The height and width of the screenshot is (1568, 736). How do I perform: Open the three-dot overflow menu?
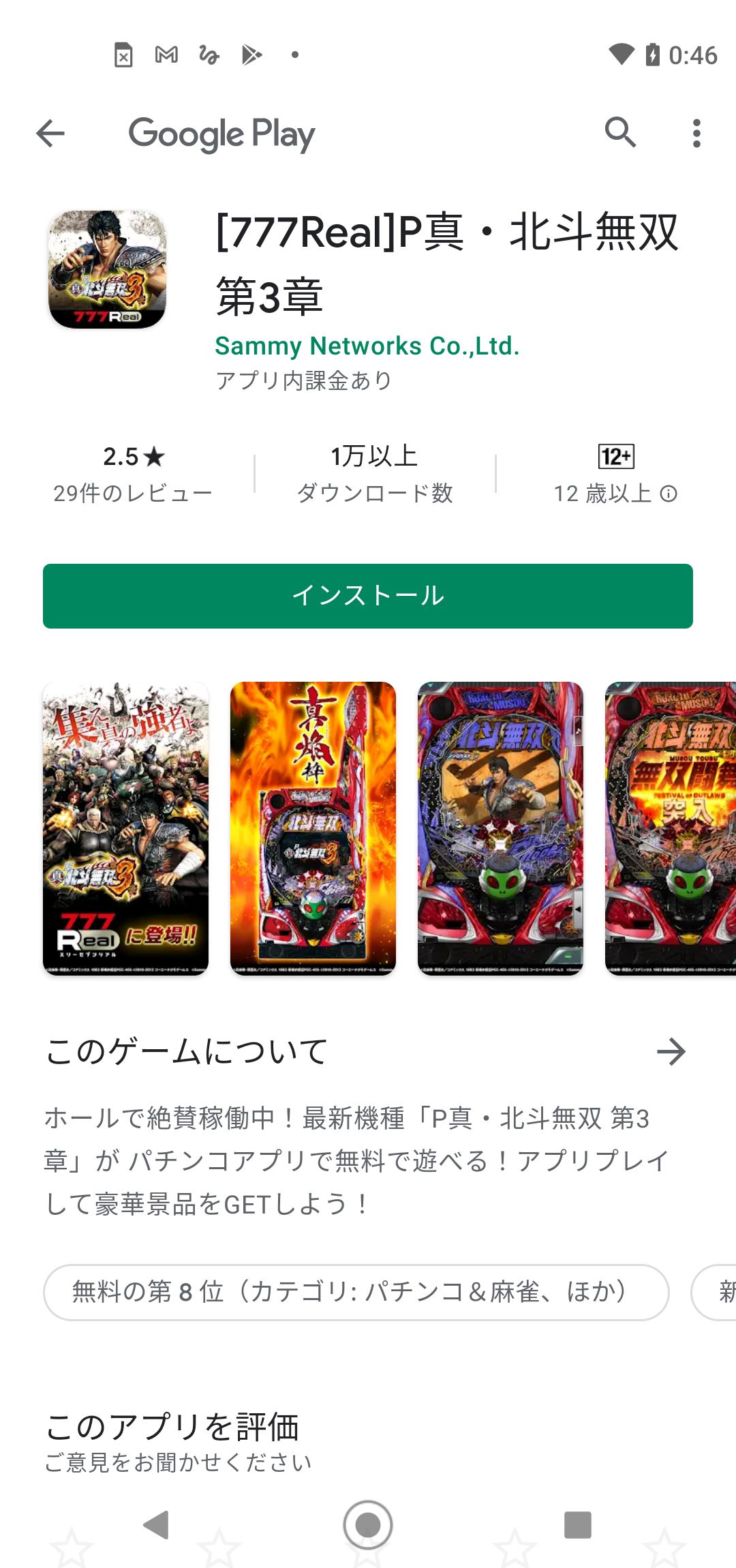pos(696,134)
